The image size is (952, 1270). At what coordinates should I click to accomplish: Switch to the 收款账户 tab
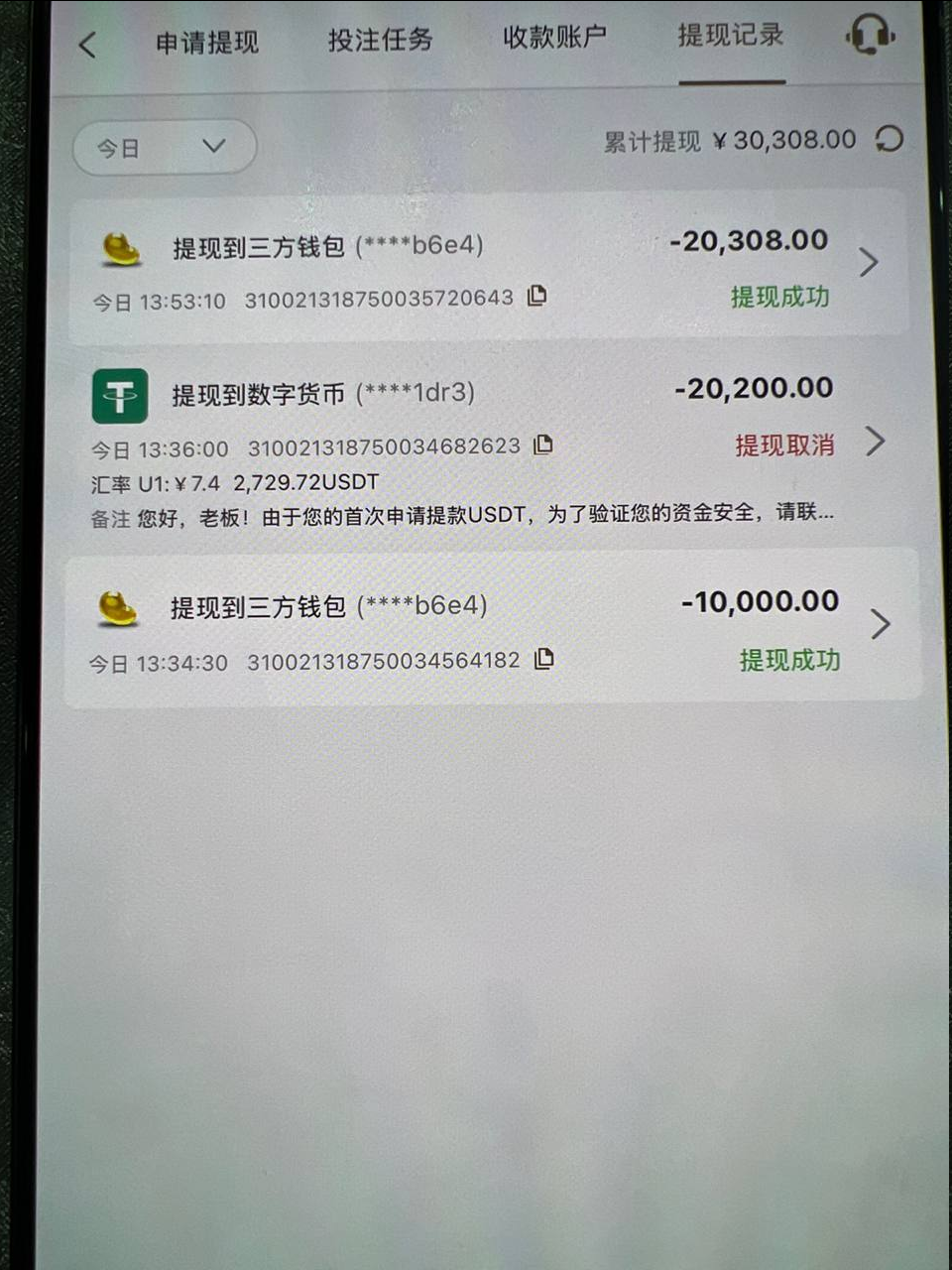pyautogui.click(x=554, y=38)
